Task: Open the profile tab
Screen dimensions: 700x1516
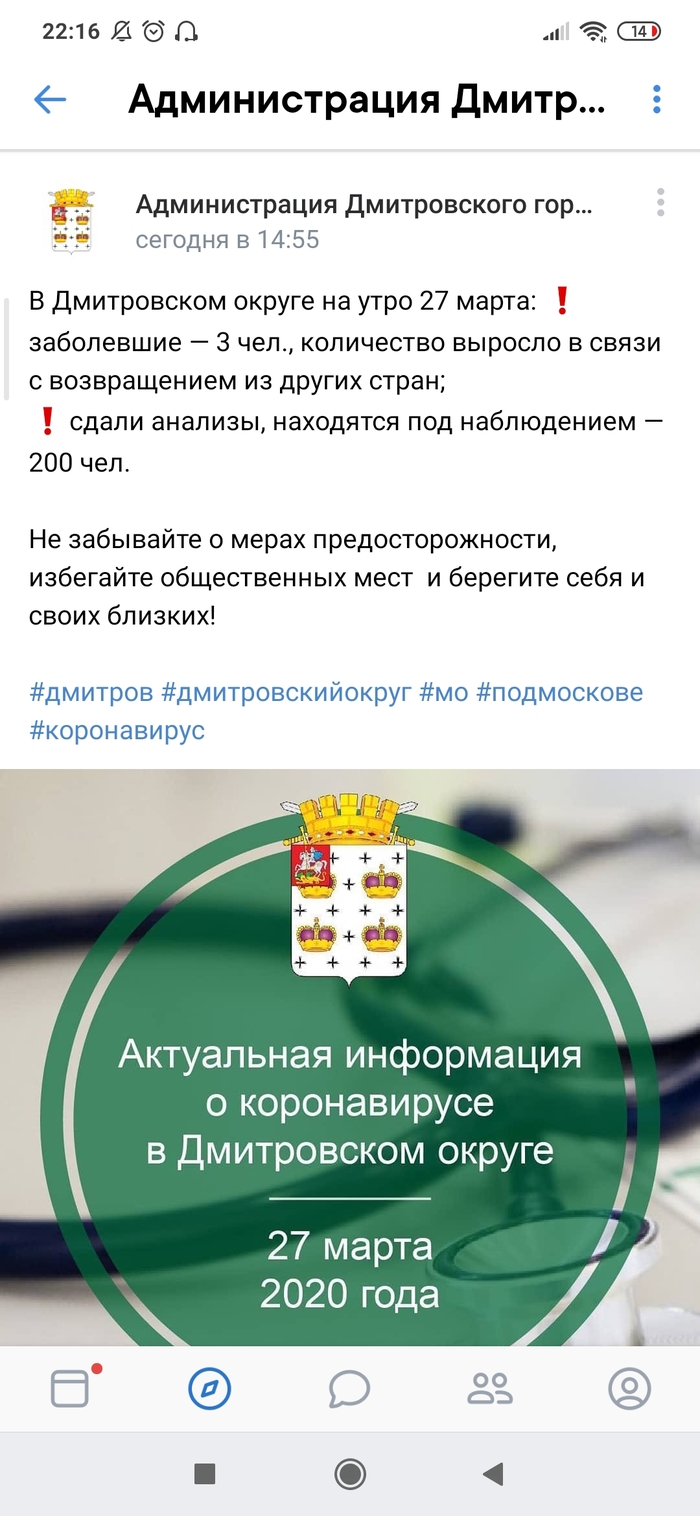Action: pyautogui.click(x=630, y=1388)
